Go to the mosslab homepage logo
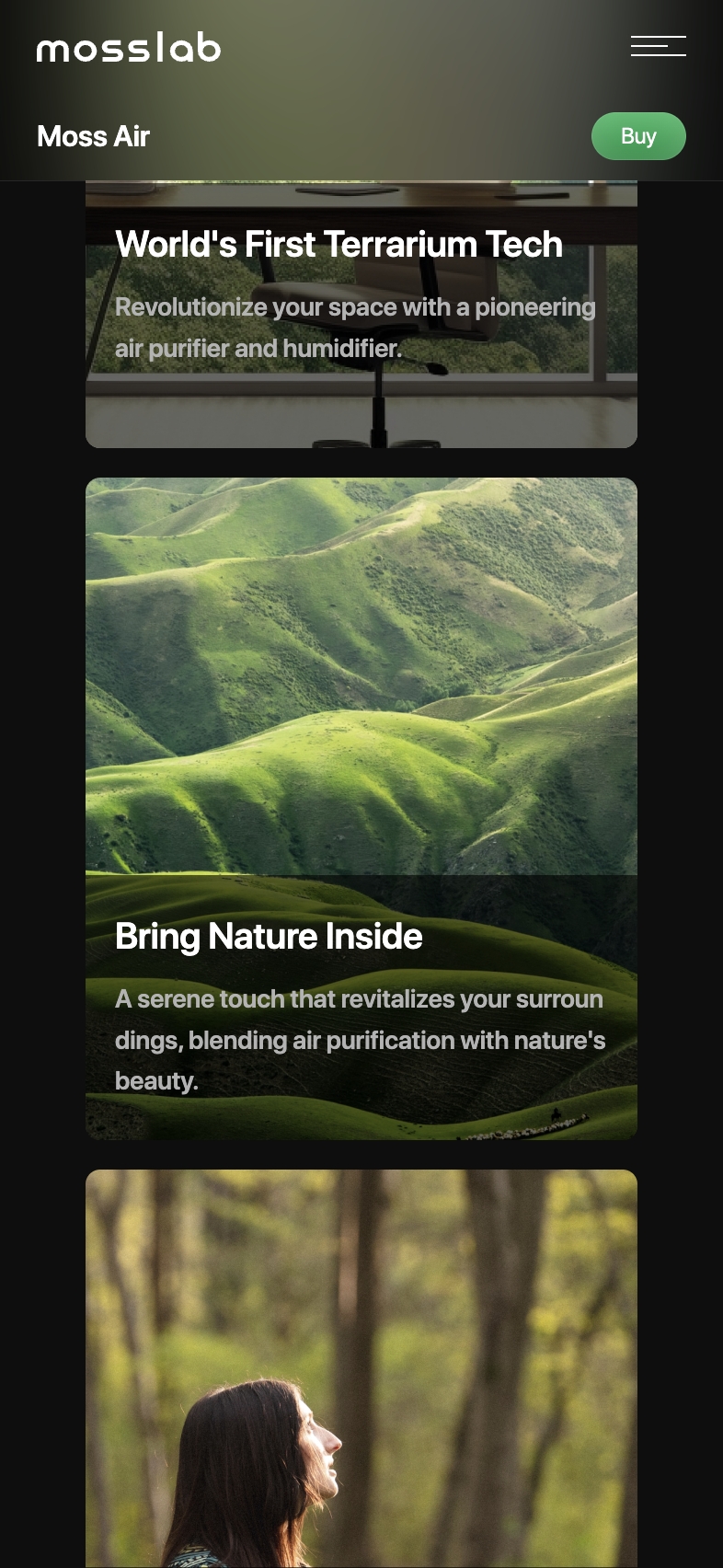The height and width of the screenshot is (1568, 723). pos(129,47)
